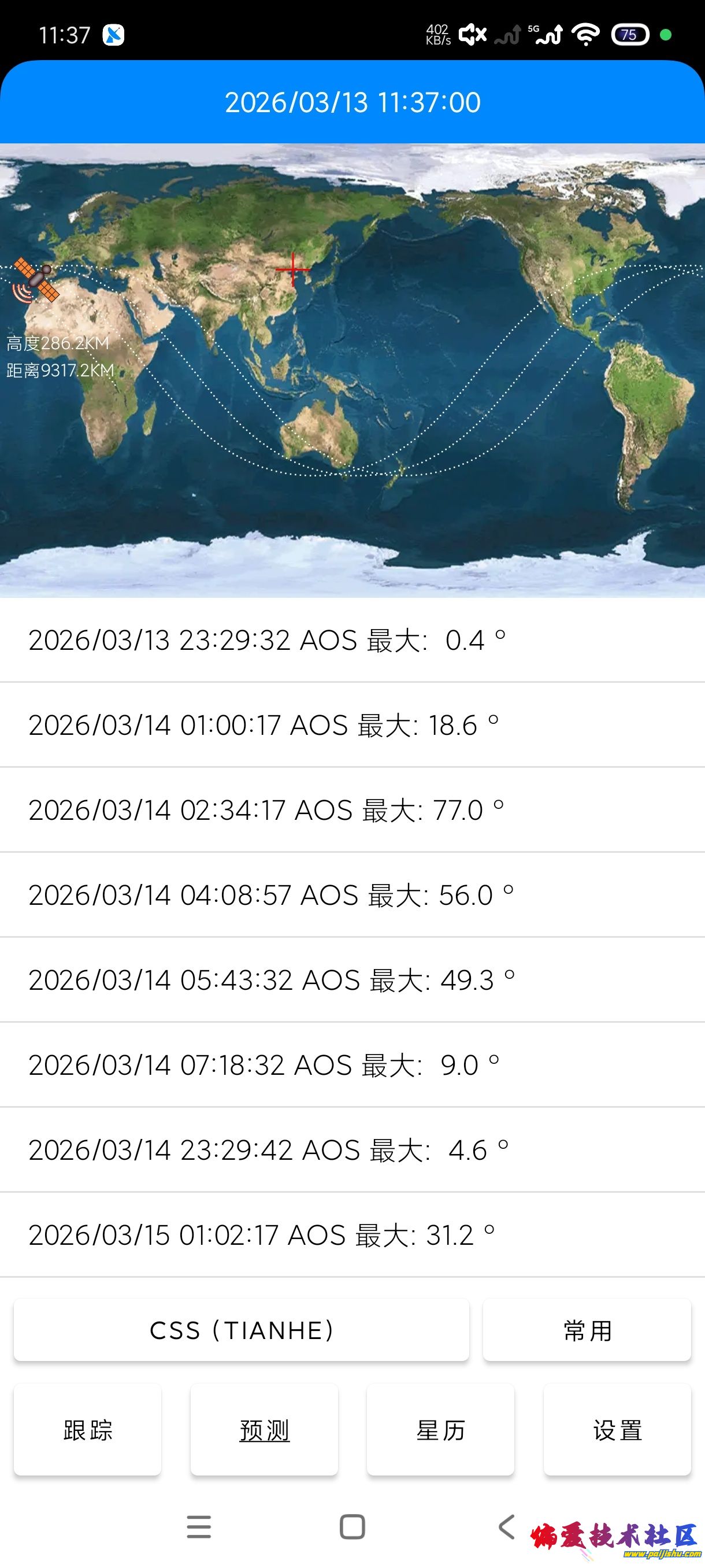Open the 星历 ephemeris section

pyautogui.click(x=440, y=1430)
